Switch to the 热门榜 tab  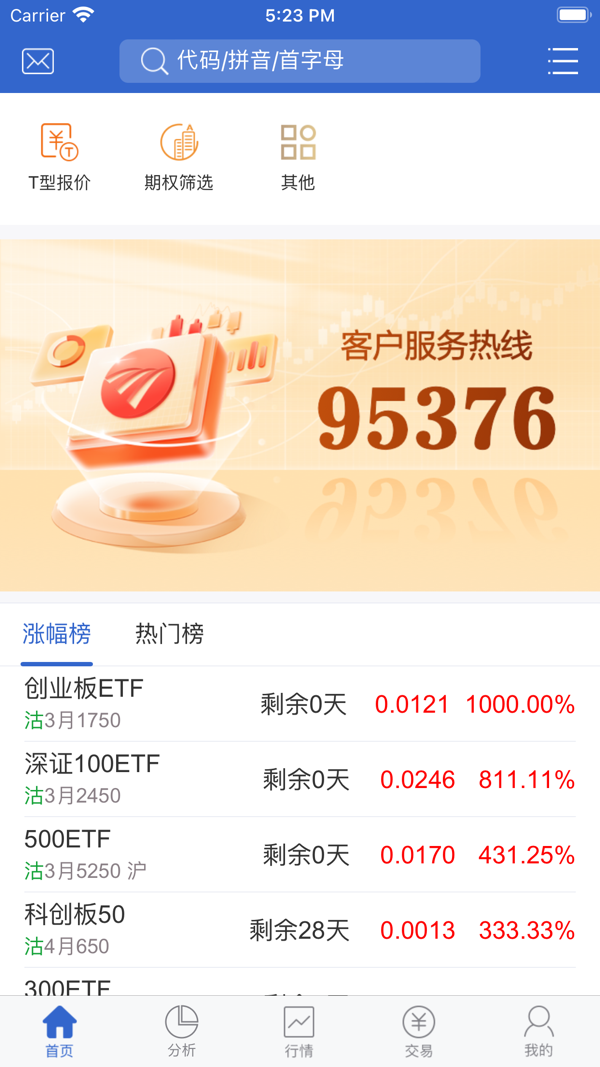point(169,634)
